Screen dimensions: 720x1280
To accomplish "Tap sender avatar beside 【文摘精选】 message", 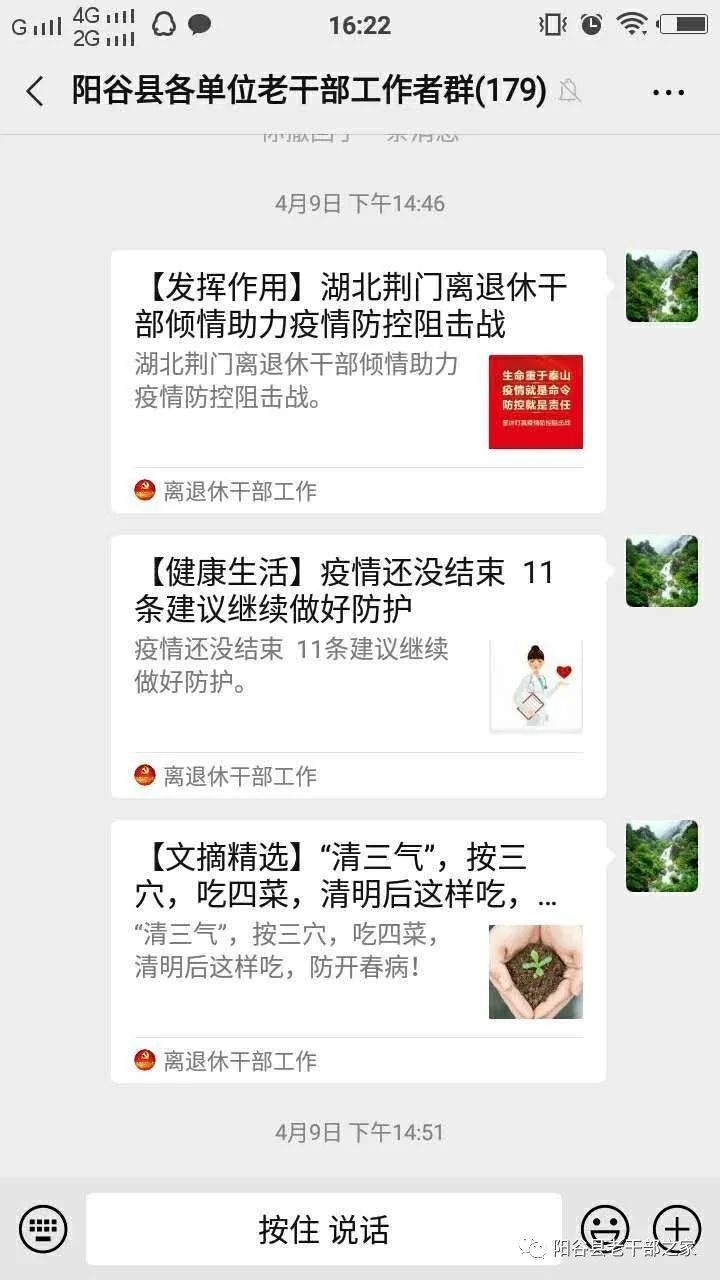I will point(662,856).
